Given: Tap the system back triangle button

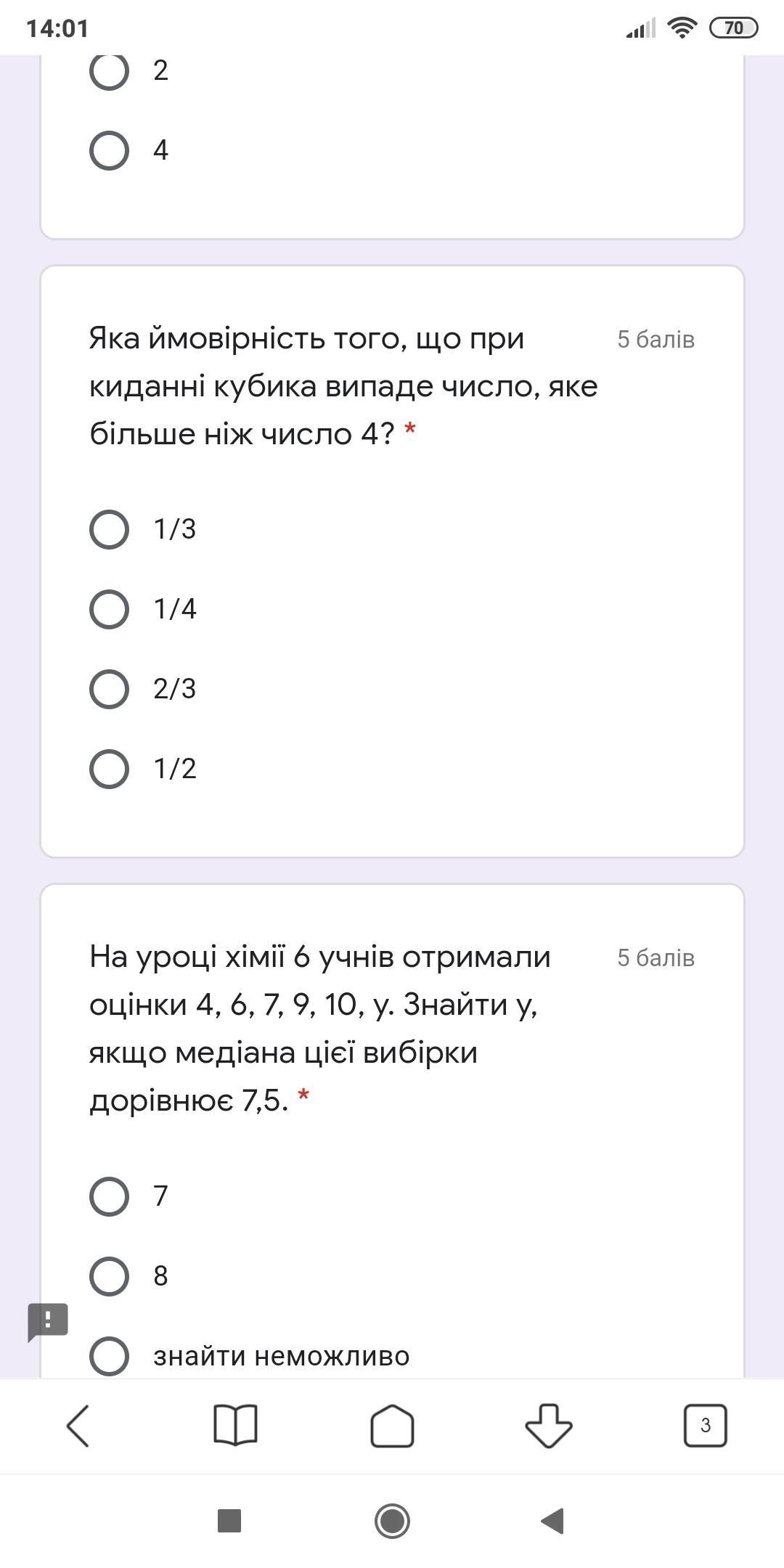Looking at the screenshot, I should pyautogui.click(x=553, y=1521).
